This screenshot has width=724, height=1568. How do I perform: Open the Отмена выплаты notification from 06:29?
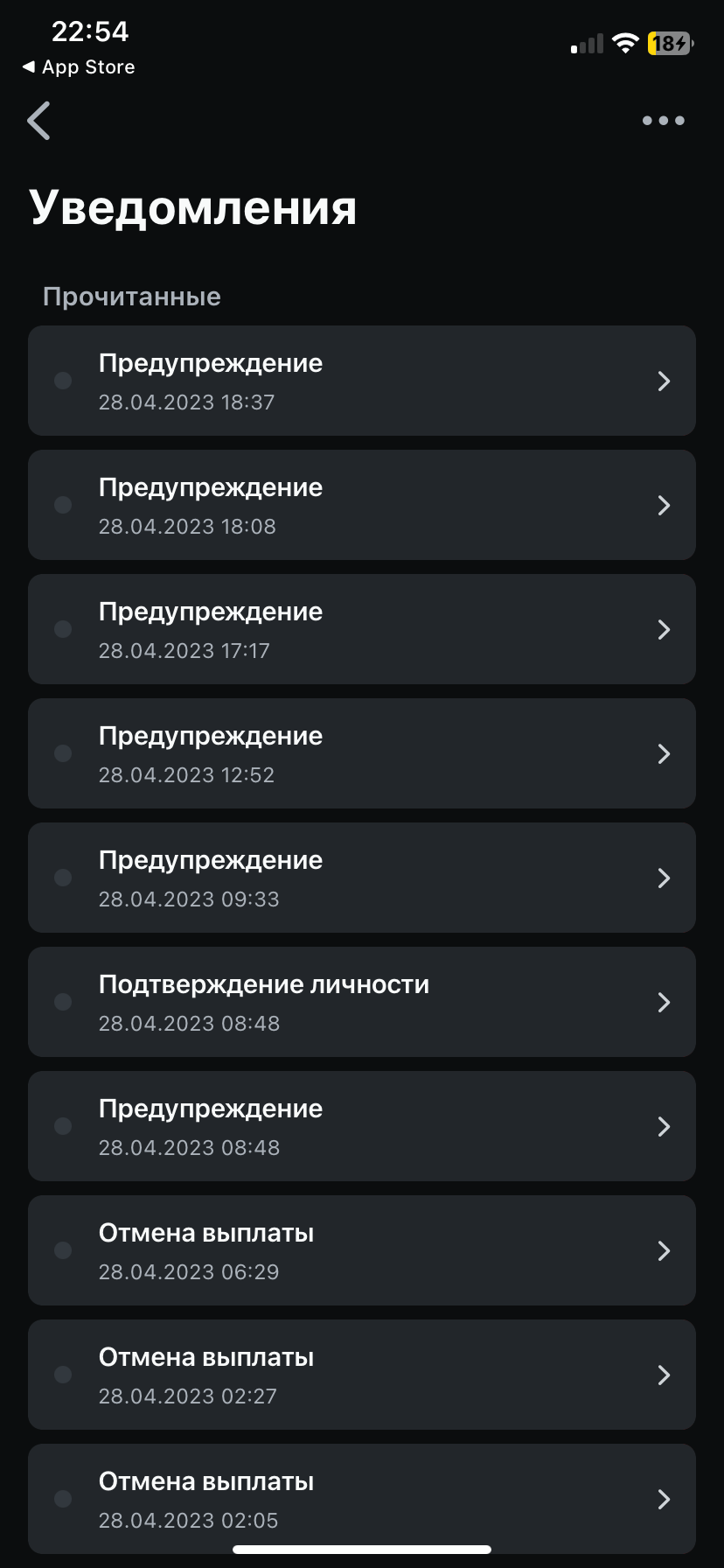point(362,1250)
